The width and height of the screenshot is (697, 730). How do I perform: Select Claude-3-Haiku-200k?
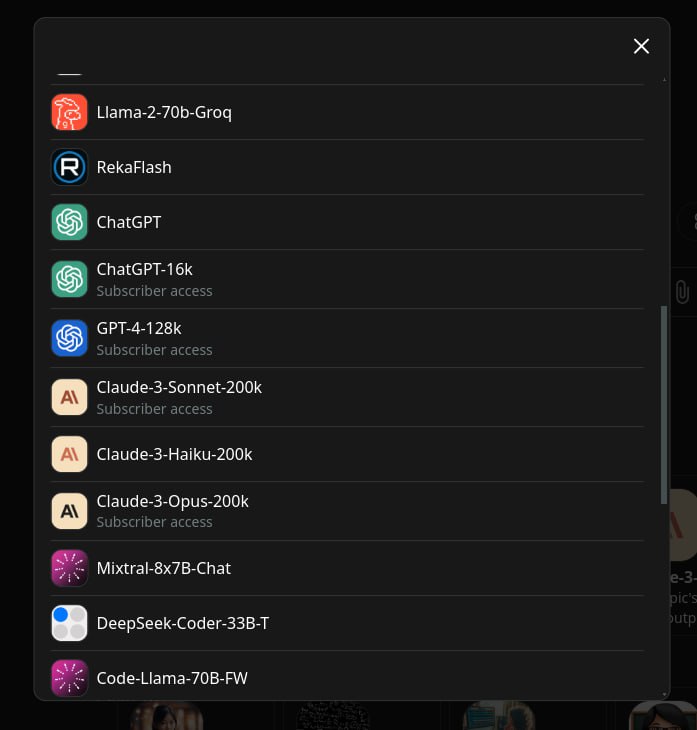[174, 454]
